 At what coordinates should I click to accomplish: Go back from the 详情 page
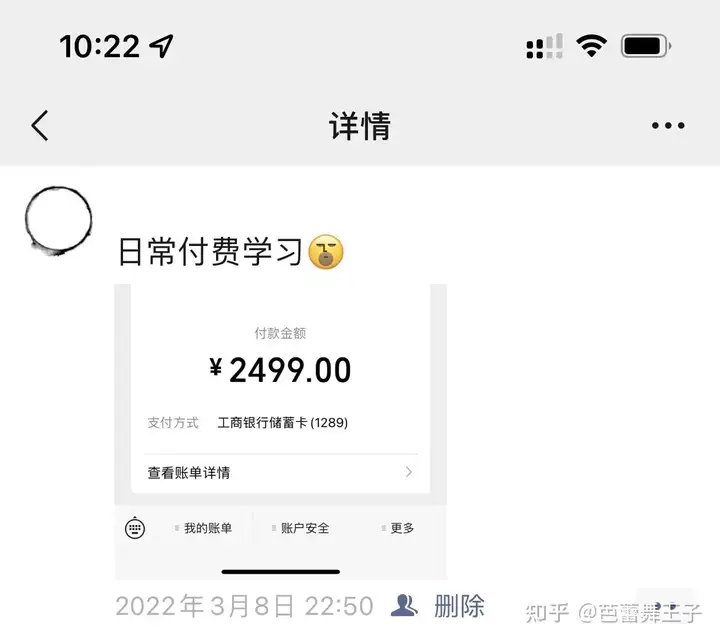[40, 127]
